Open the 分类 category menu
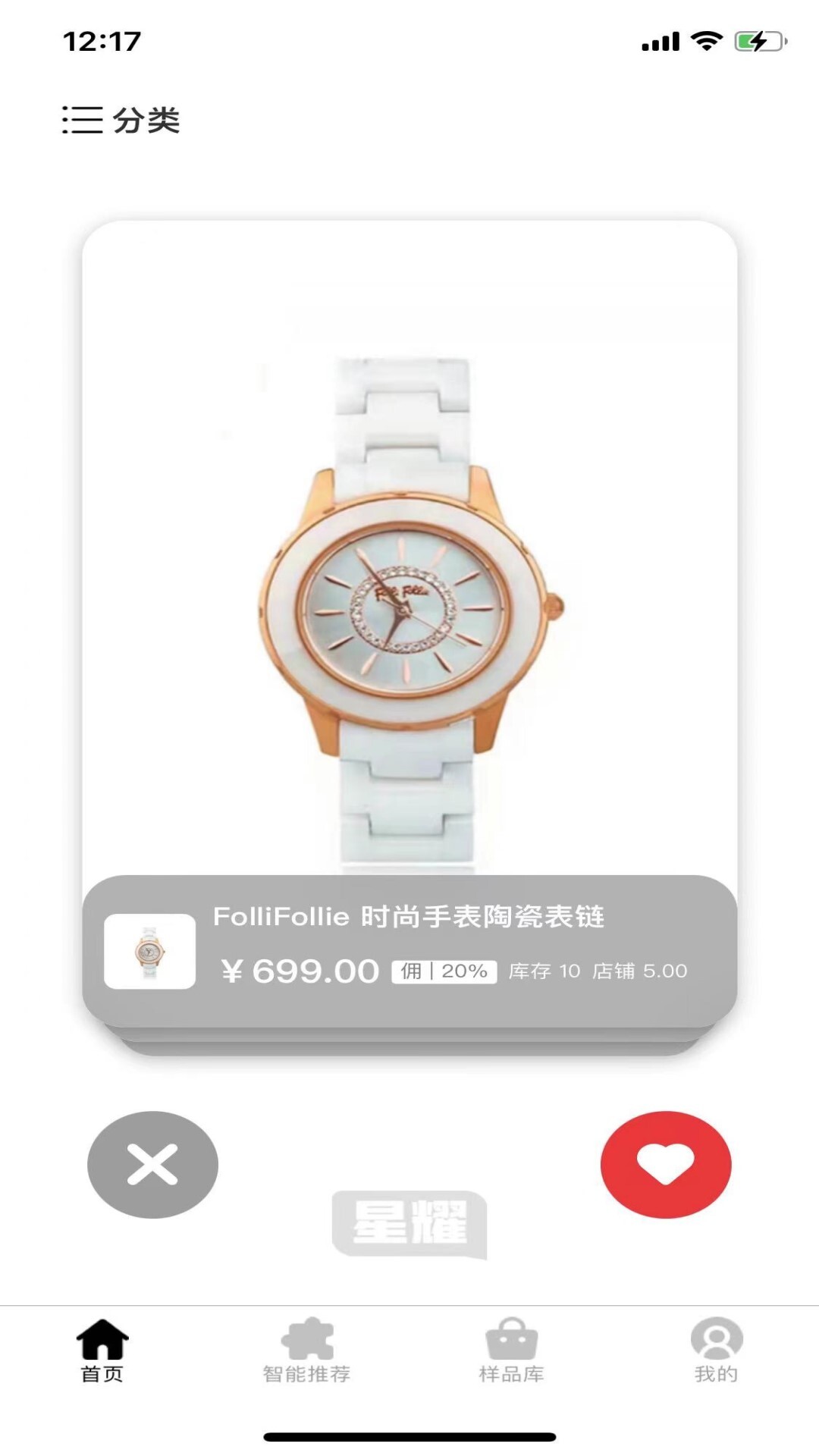The height and width of the screenshot is (1456, 819). pyautogui.click(x=121, y=120)
